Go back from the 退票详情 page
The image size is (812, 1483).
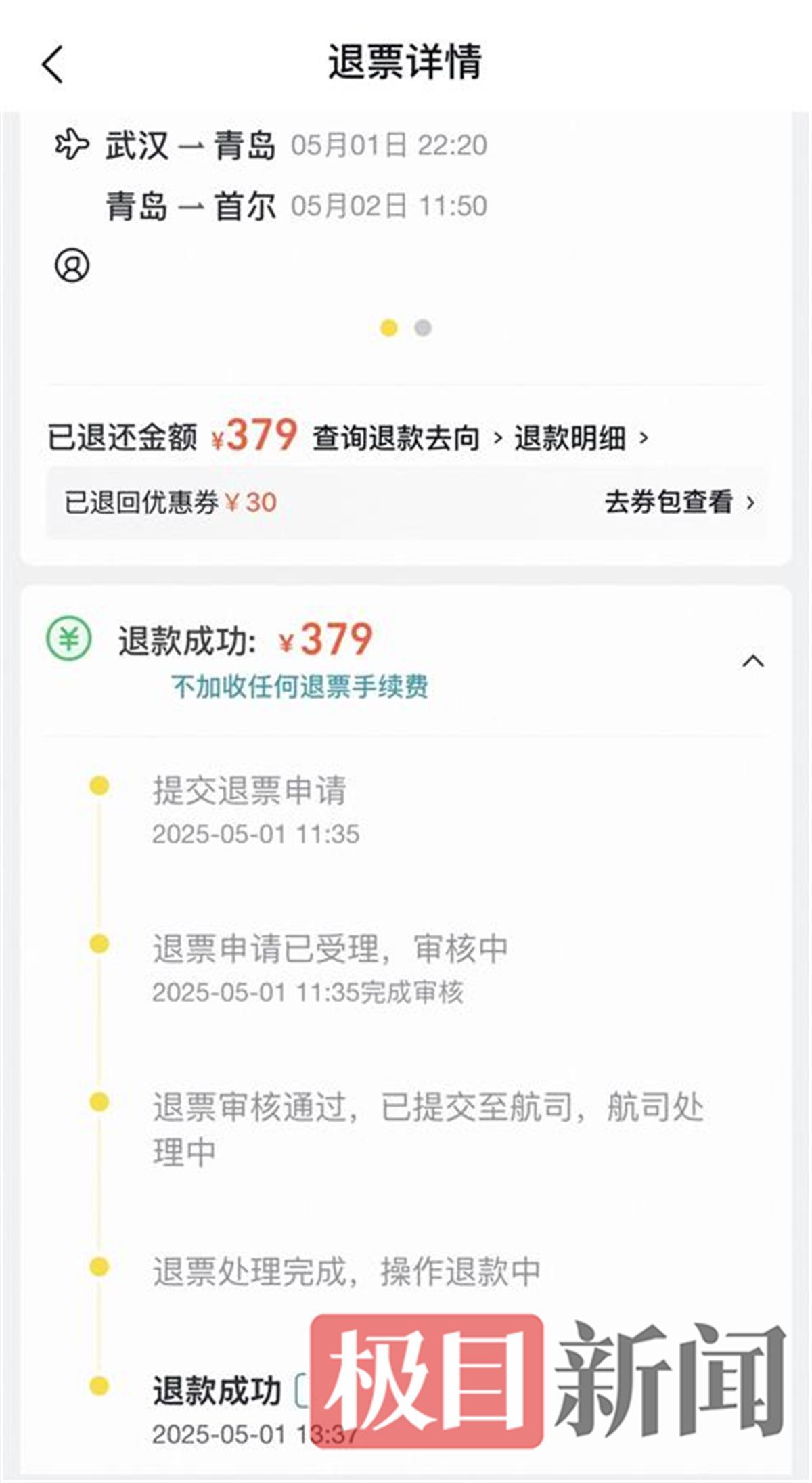click(53, 65)
